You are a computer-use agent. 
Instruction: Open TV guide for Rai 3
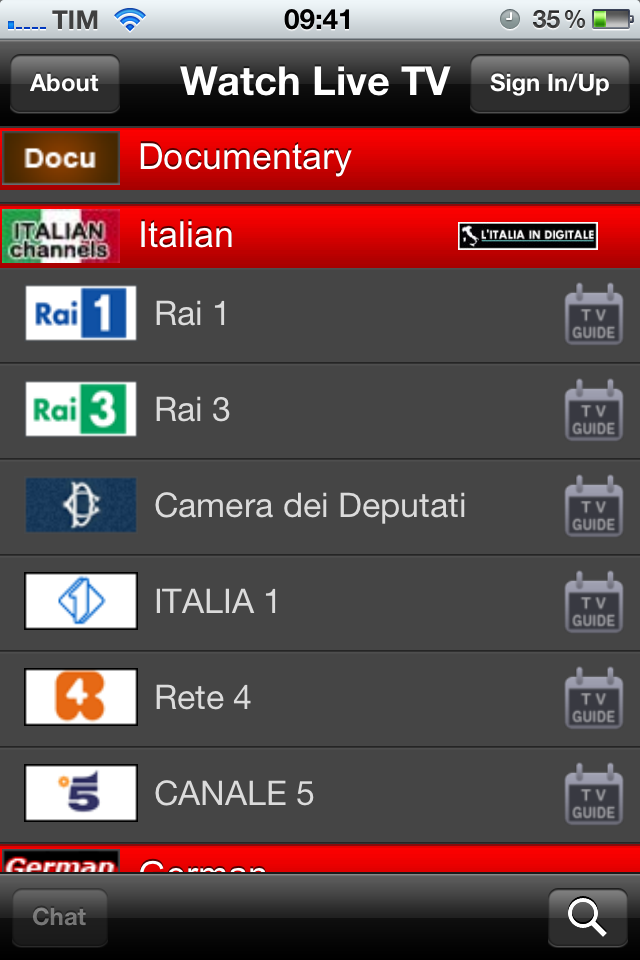pos(593,410)
